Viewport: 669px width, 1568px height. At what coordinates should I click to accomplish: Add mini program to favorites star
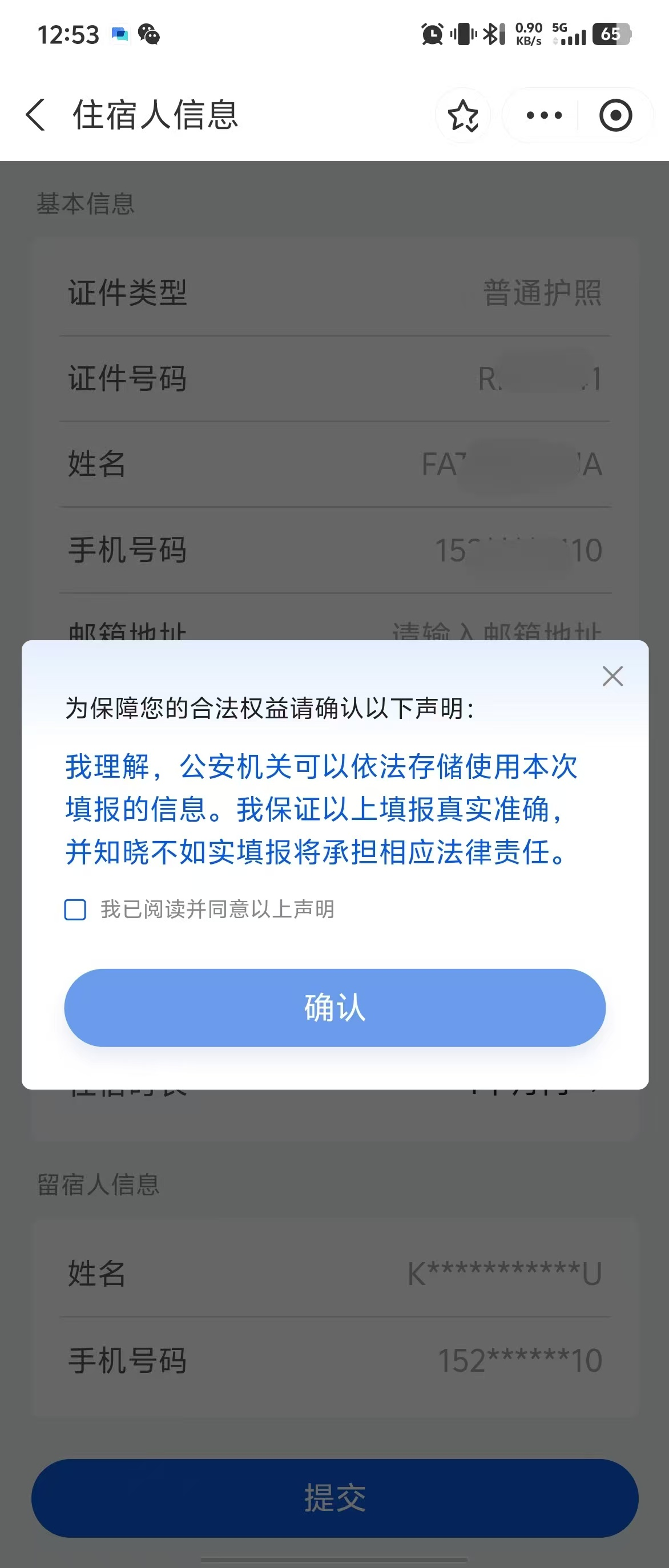(x=462, y=116)
